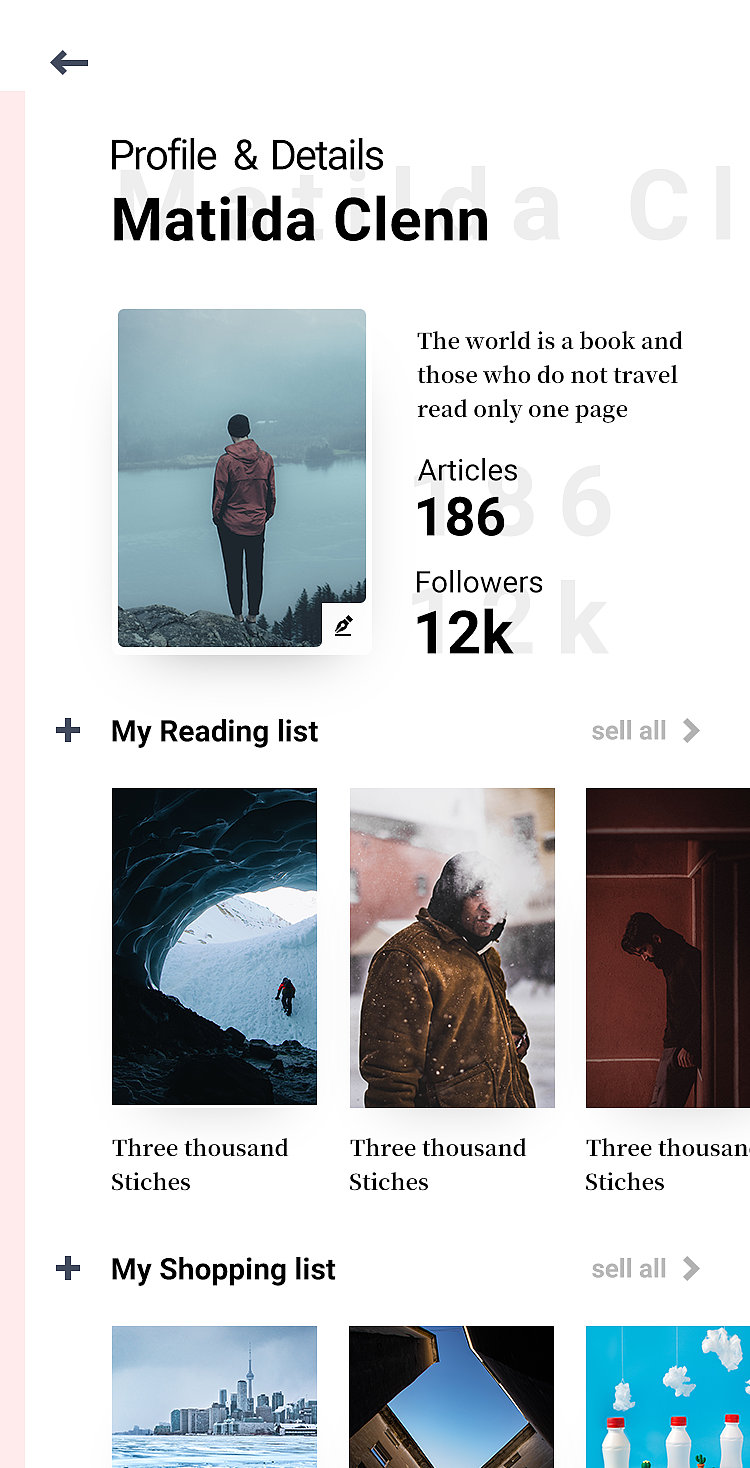Edit the profile photo with the pencil

pyautogui.click(x=345, y=627)
